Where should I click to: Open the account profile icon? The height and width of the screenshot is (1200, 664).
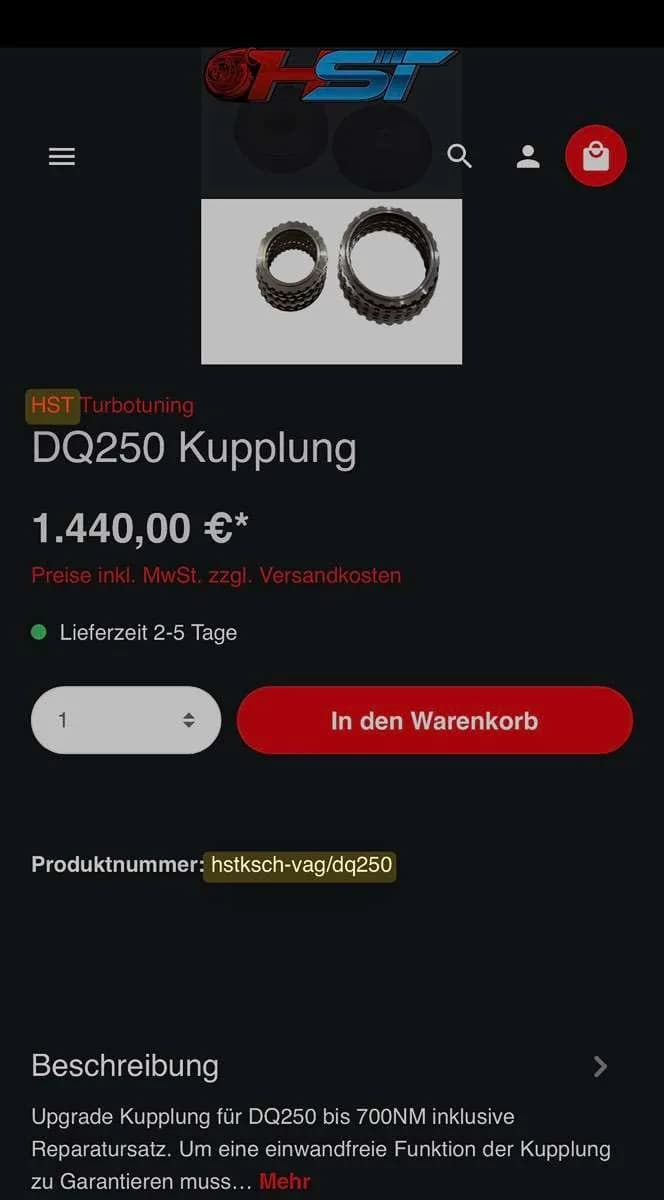(x=528, y=157)
